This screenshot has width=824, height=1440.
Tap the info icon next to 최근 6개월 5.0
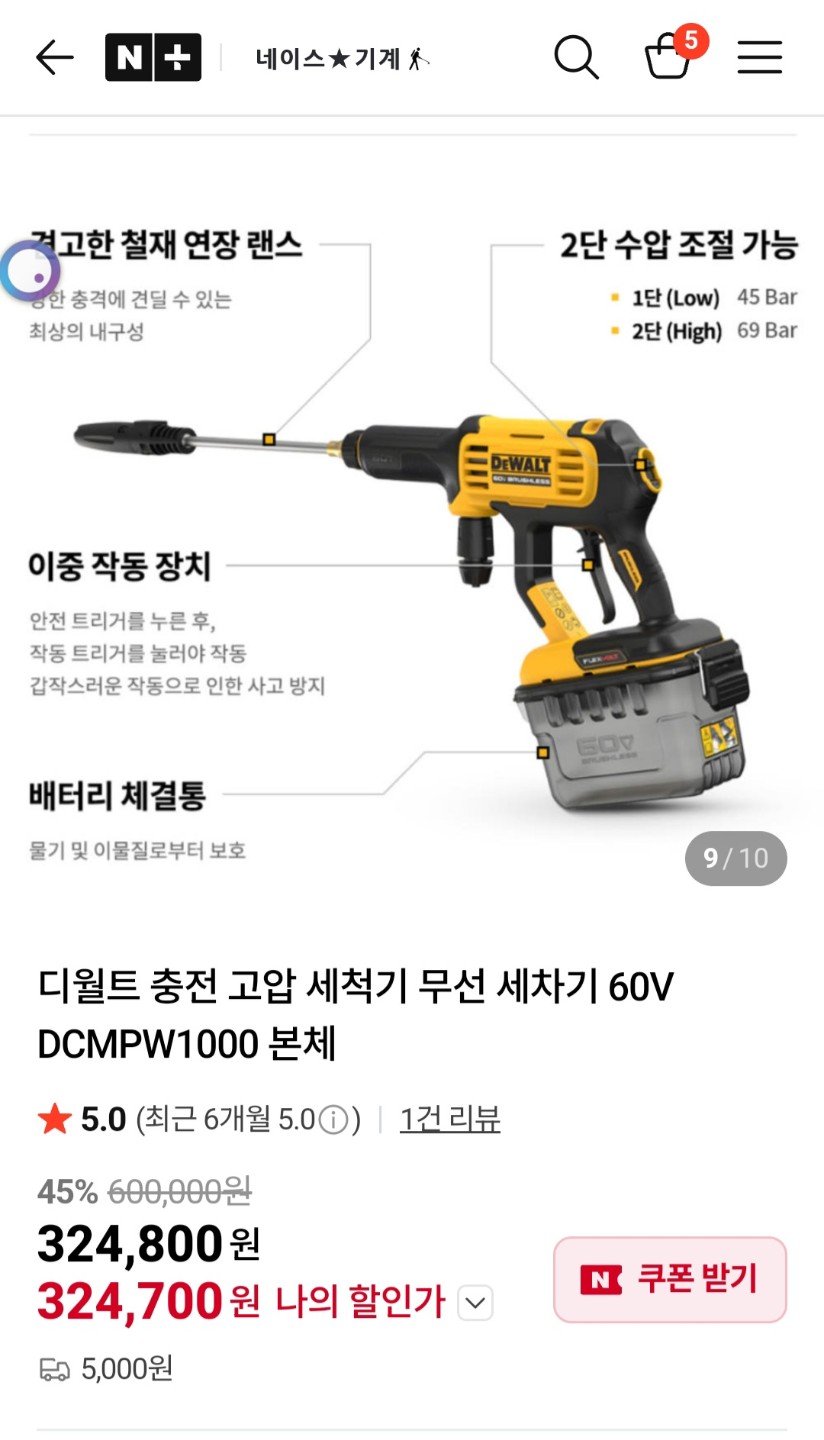[334, 1120]
